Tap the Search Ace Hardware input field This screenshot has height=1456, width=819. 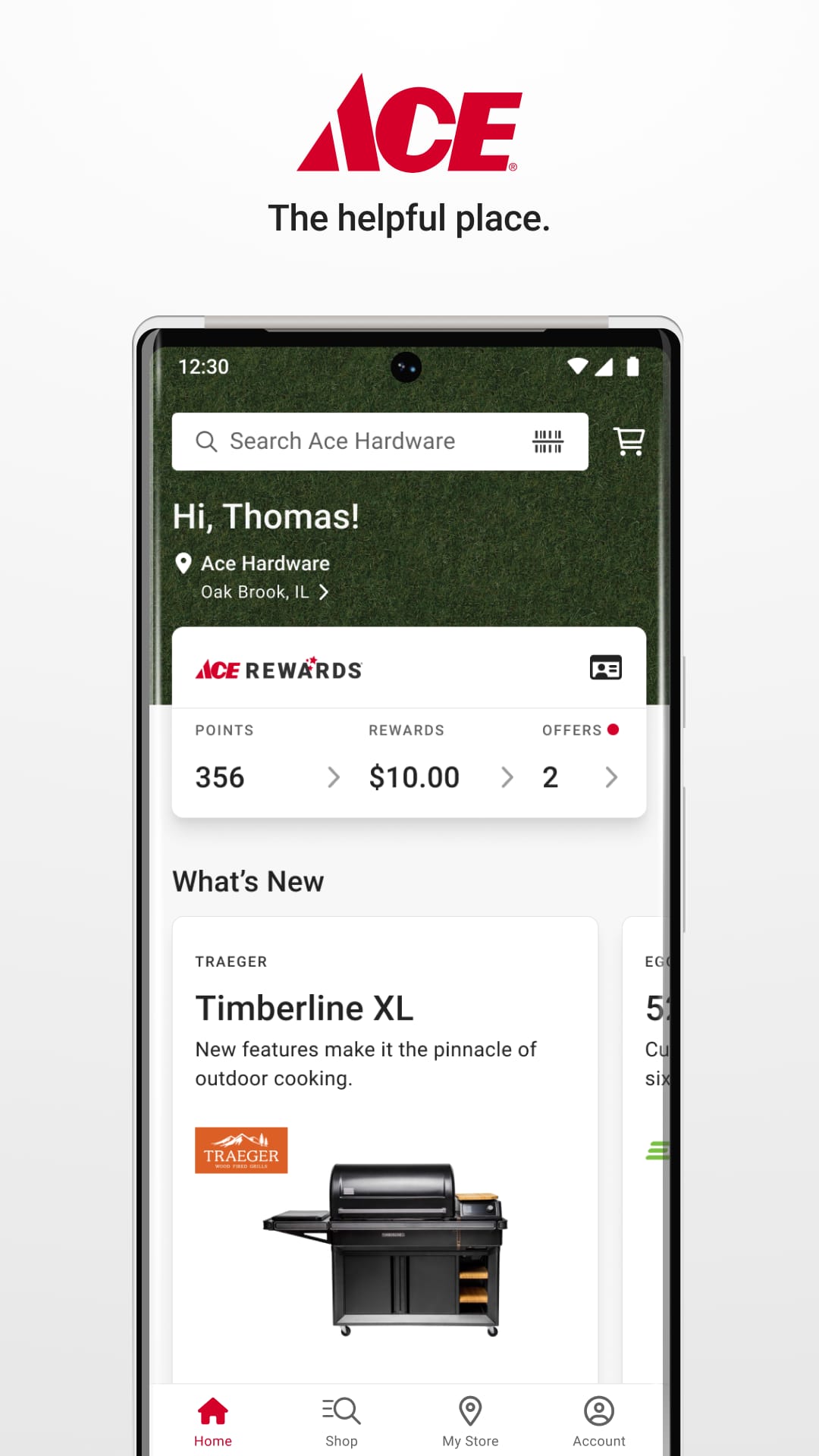341,441
